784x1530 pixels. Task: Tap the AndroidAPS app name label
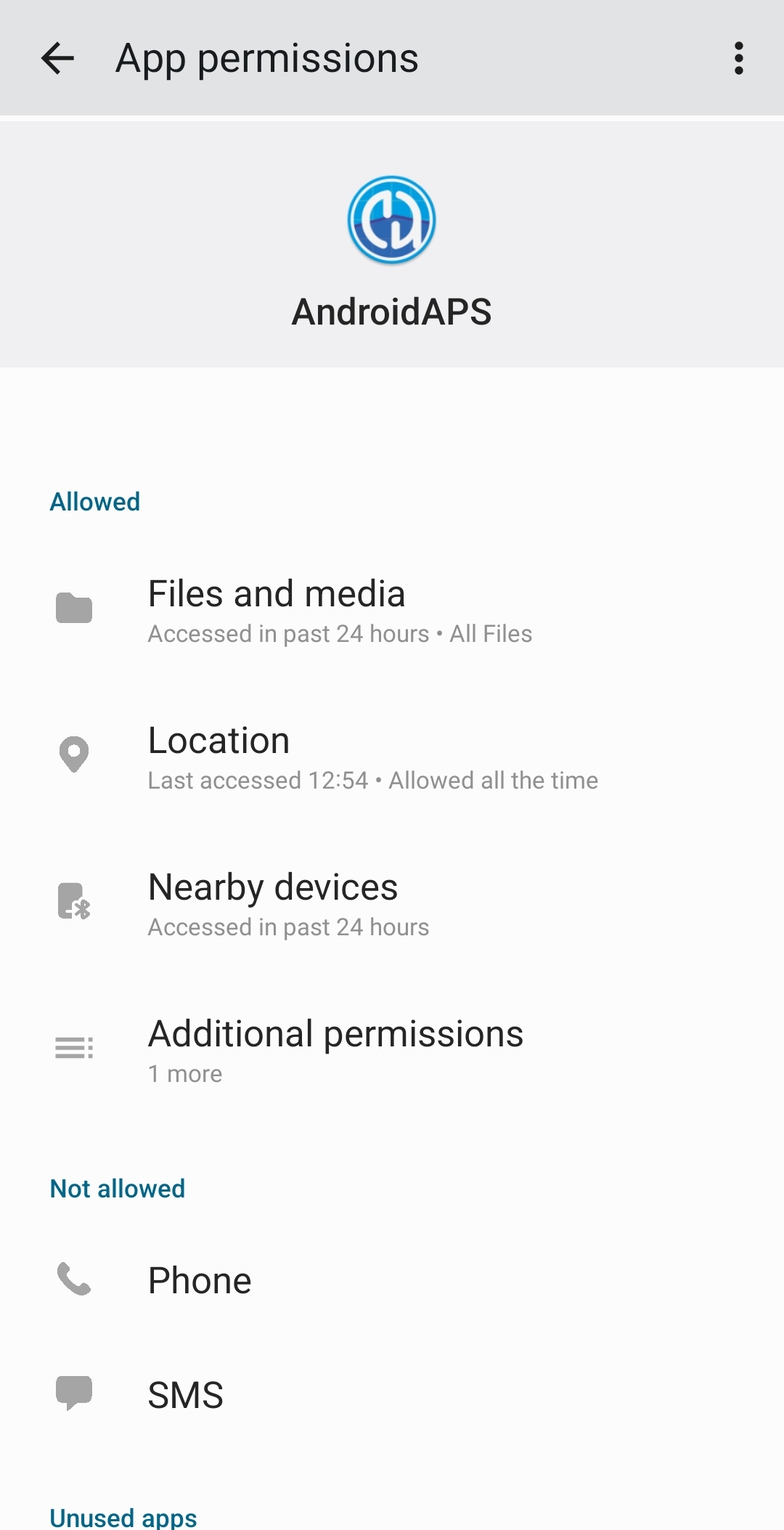click(391, 312)
